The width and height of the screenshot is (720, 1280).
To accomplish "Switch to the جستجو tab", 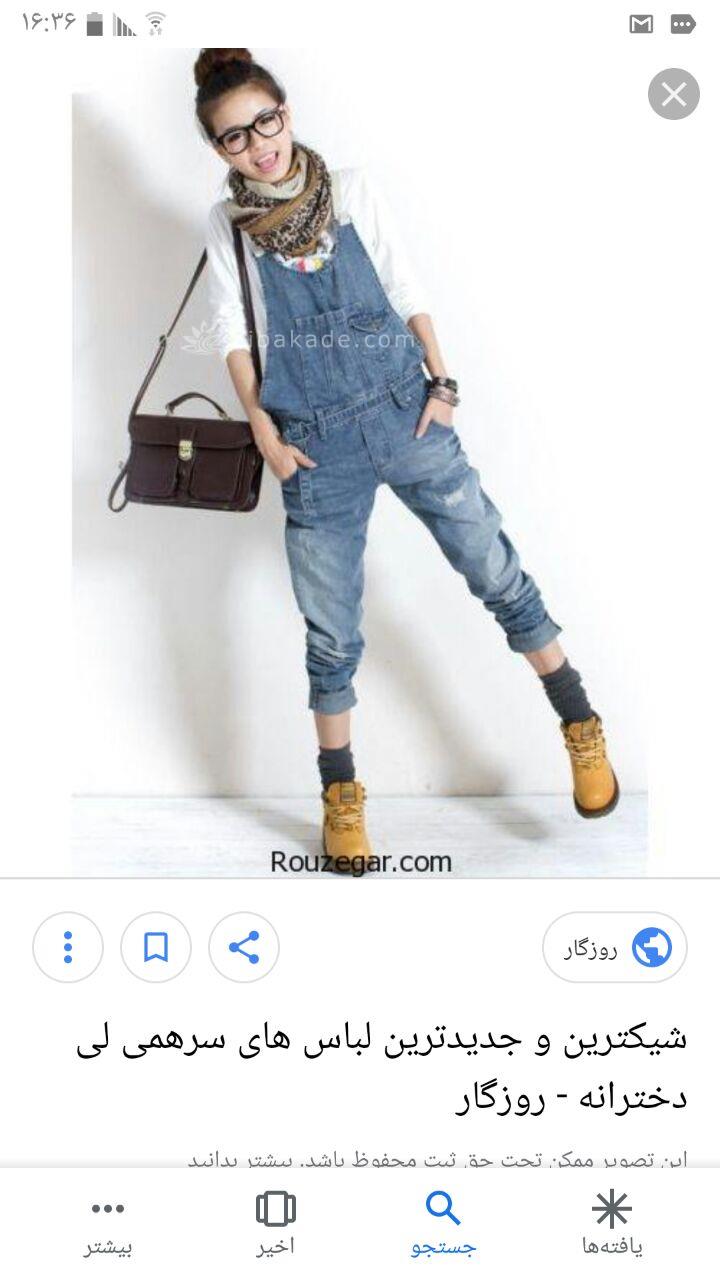I will coord(443,1223).
